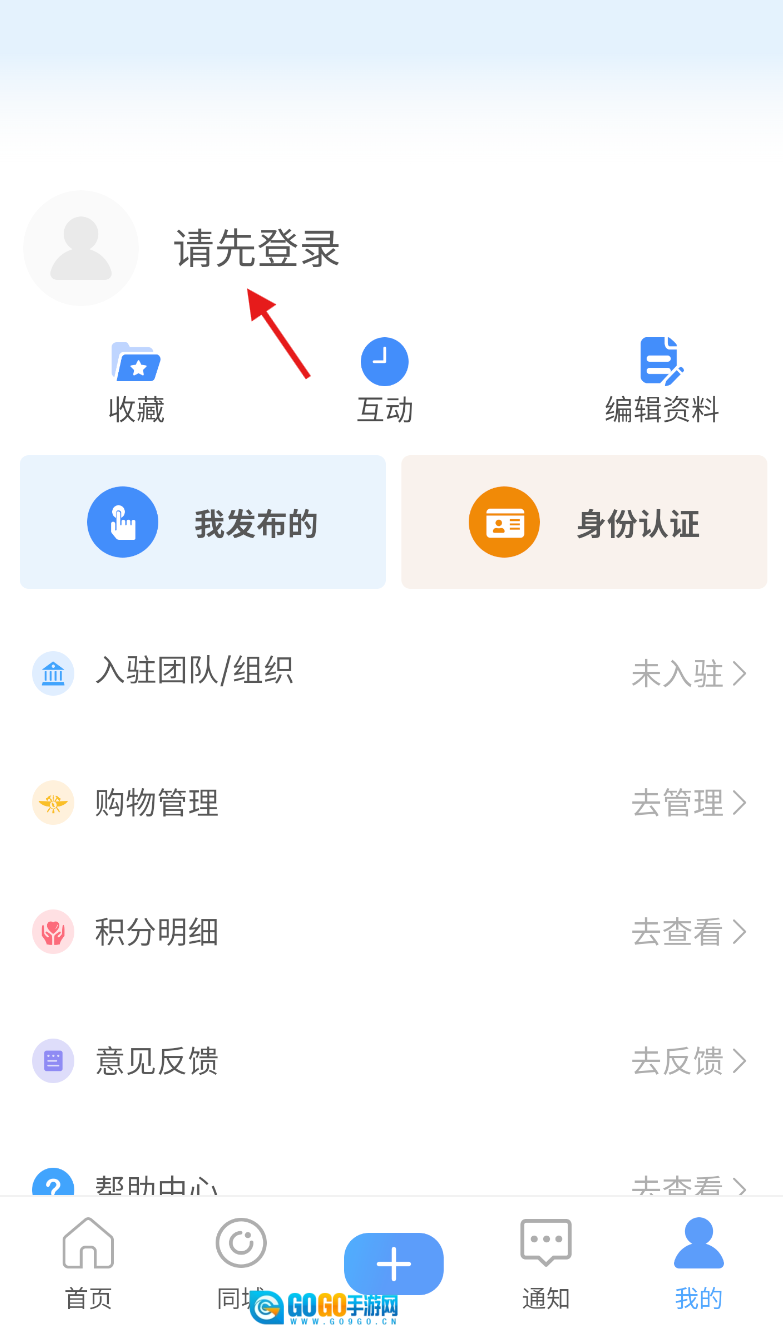
Task: Select the 我的 tab
Action: pos(698,1264)
